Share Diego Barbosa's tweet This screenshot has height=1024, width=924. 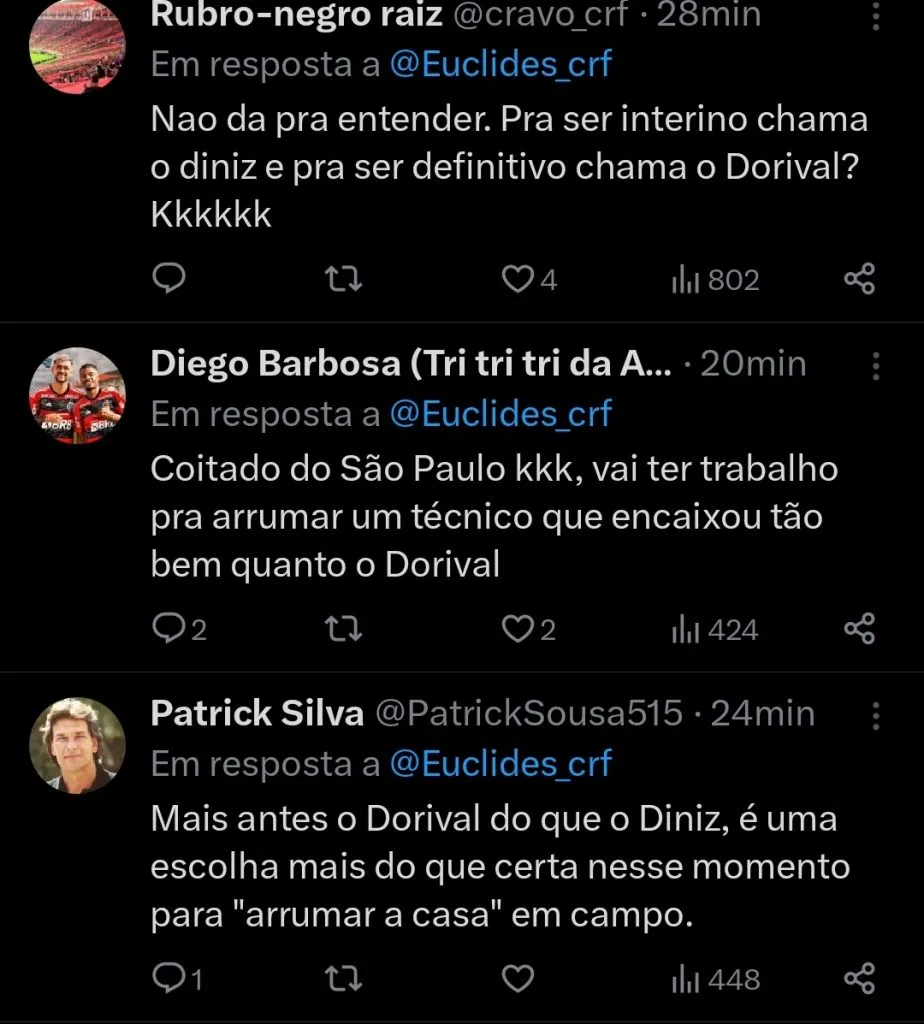tap(860, 630)
